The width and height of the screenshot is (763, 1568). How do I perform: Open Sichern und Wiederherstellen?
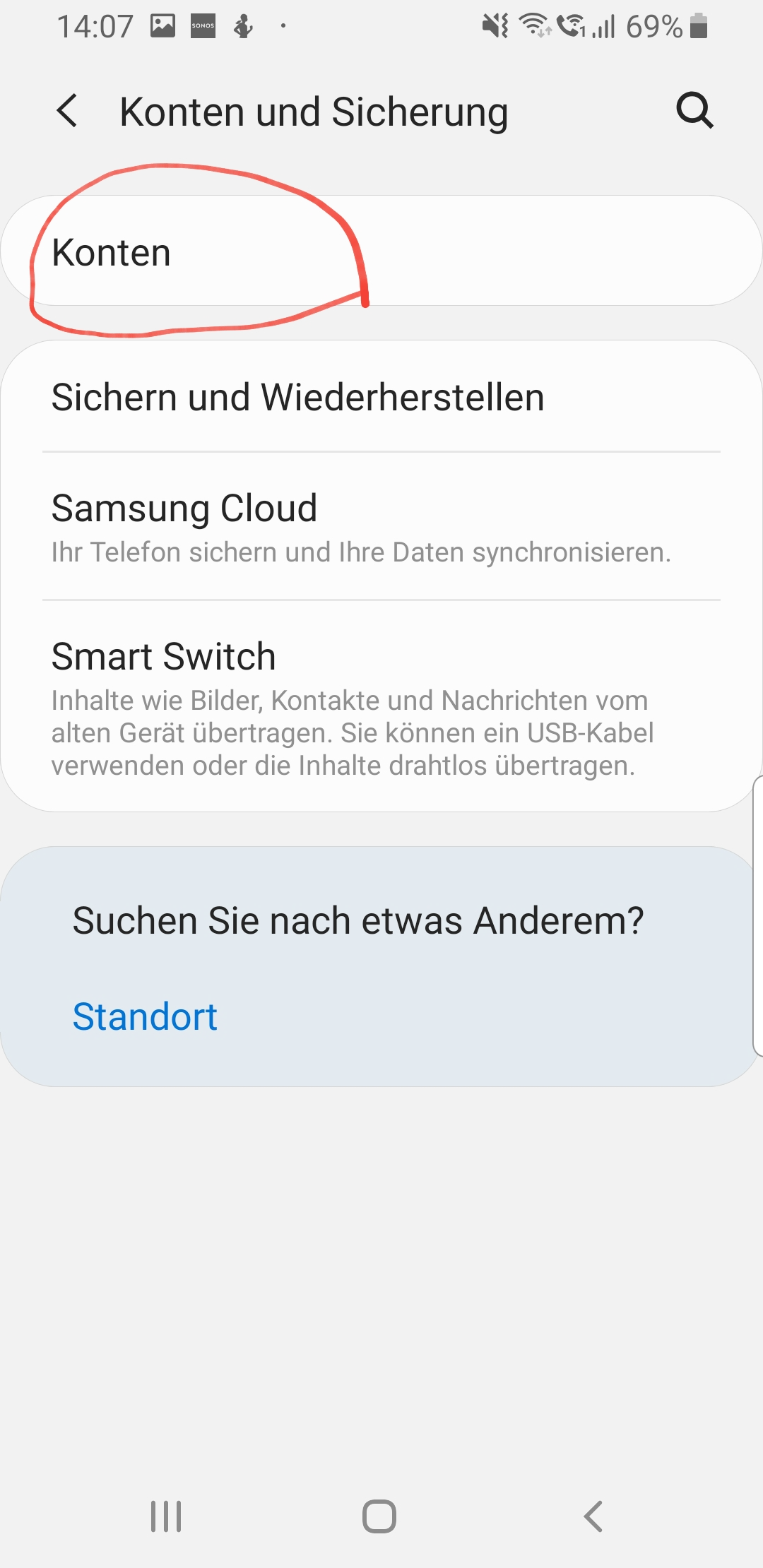pos(381,397)
